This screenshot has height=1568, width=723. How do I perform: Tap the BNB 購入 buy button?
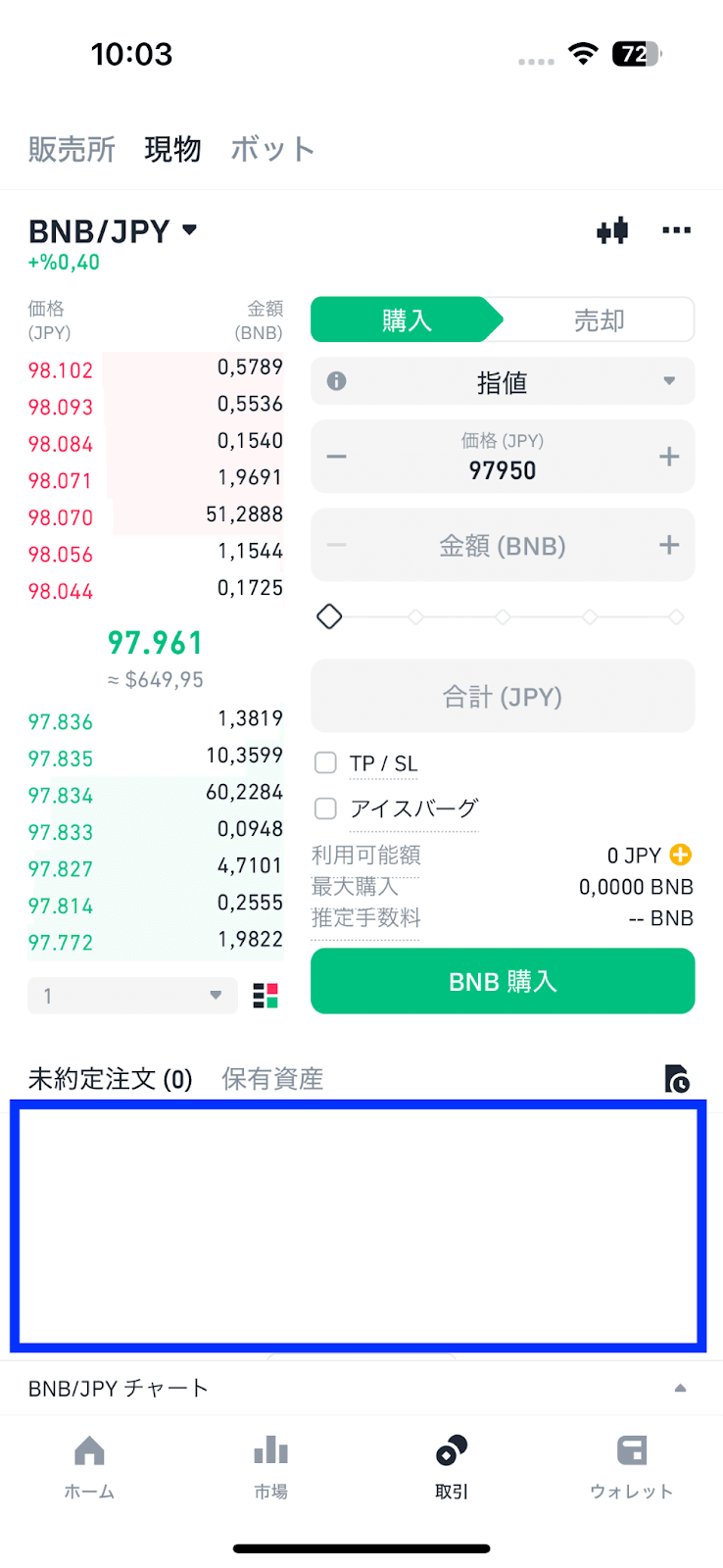coord(503,981)
